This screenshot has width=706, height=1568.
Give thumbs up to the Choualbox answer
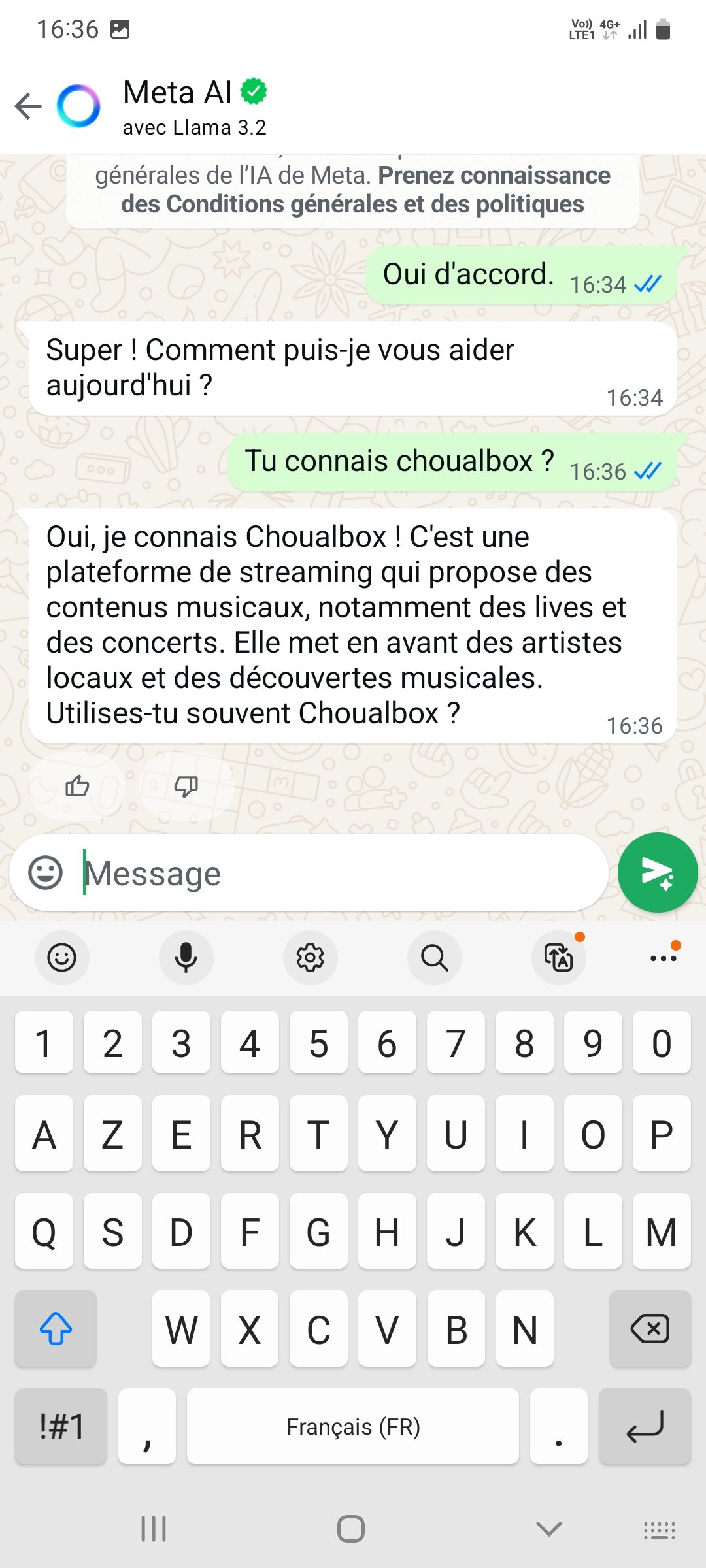77,786
